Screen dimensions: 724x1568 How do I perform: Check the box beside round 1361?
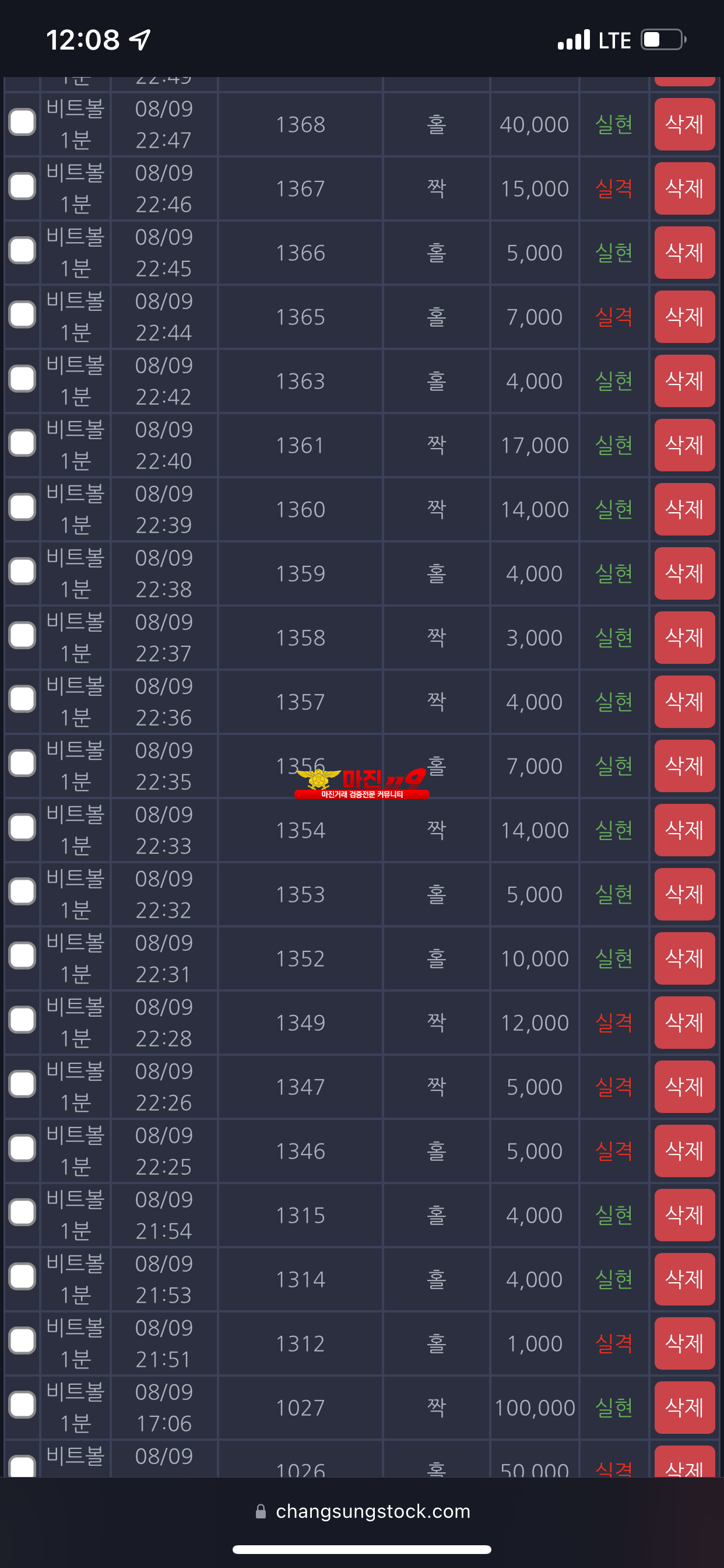(x=23, y=443)
